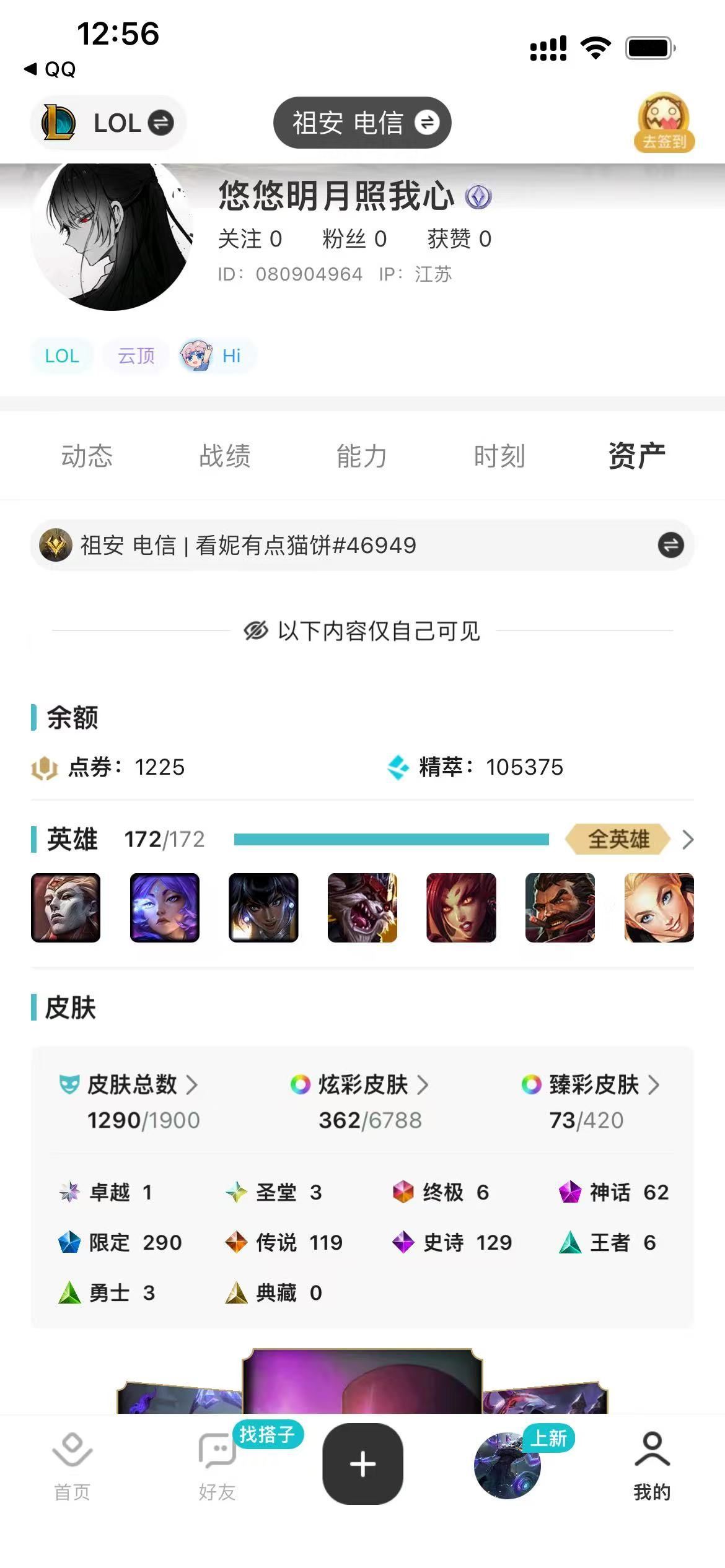Switch game using the LOL selector

(108, 123)
